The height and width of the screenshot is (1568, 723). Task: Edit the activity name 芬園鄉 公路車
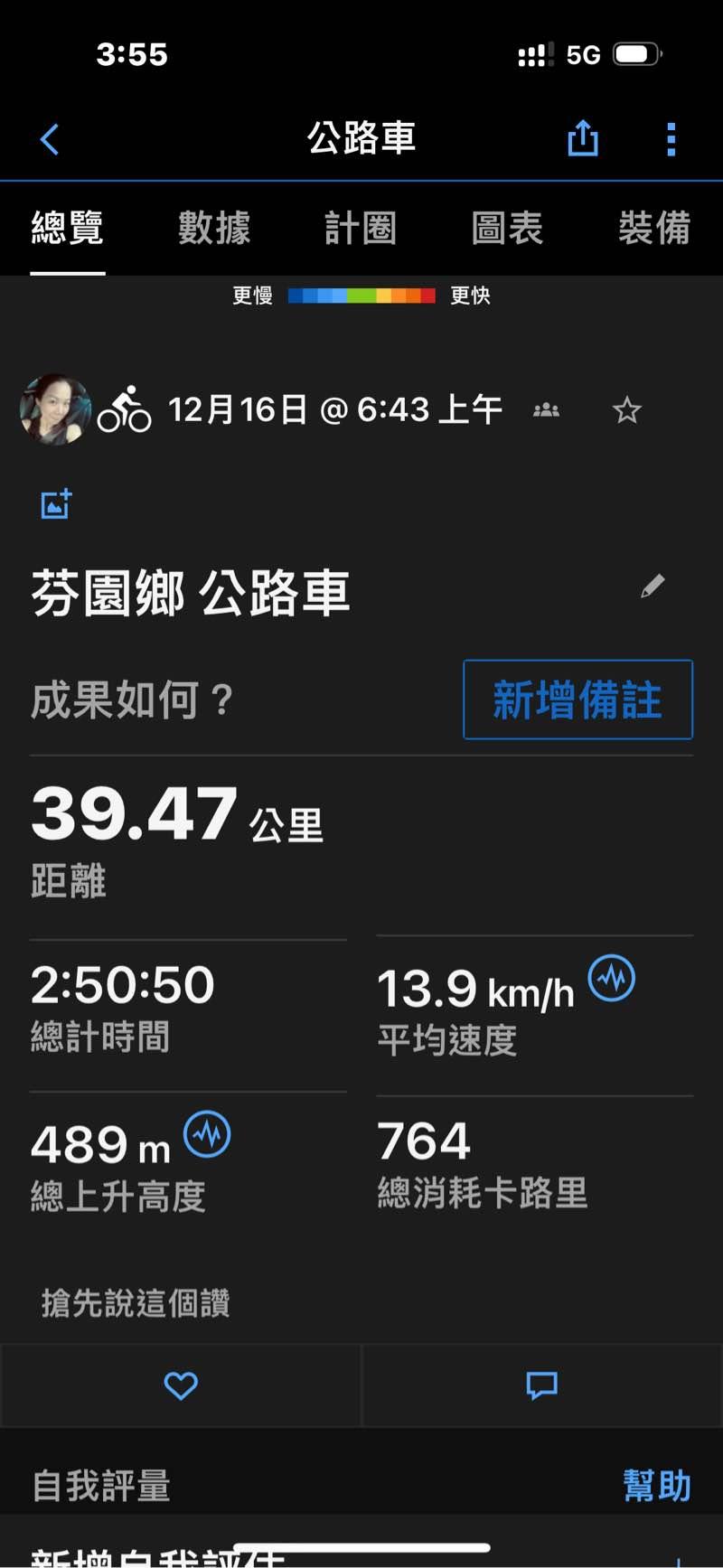[x=653, y=587]
